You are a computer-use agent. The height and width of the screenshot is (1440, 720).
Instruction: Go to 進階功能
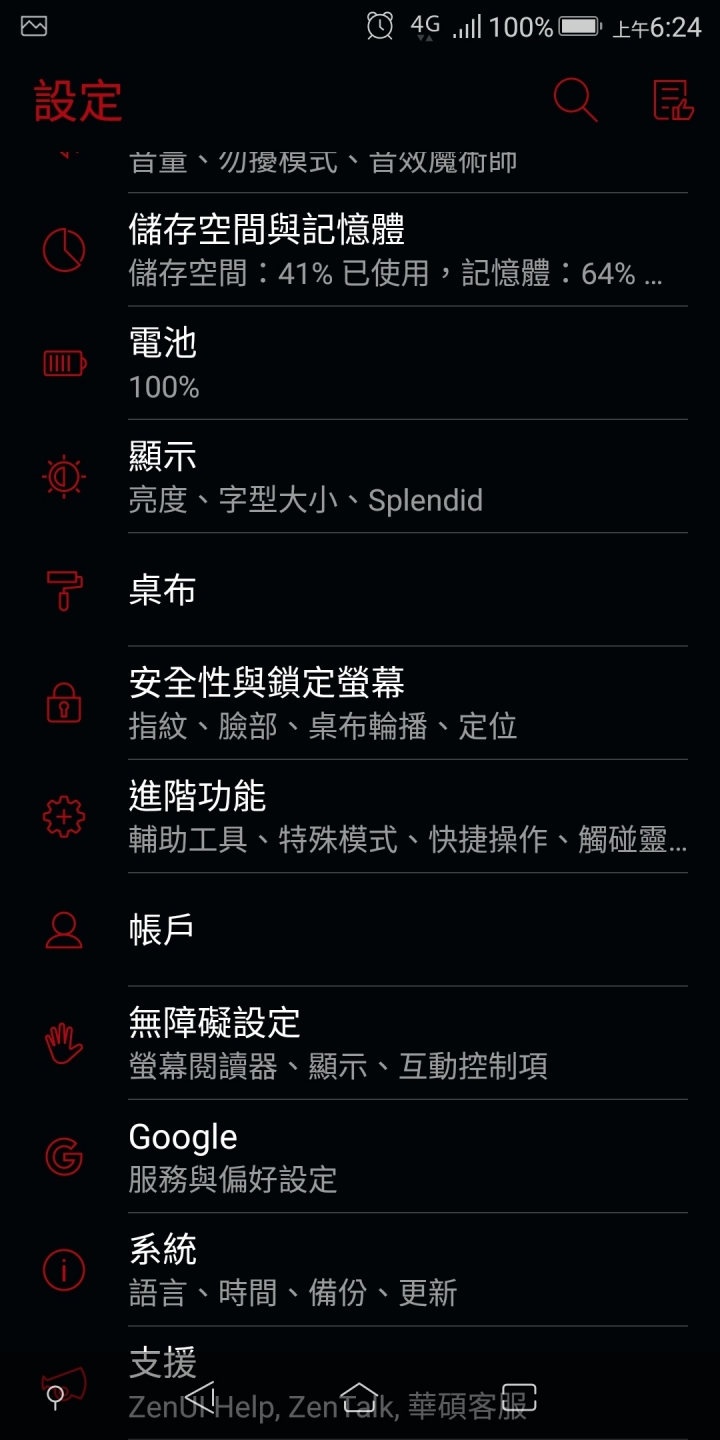pos(360,816)
